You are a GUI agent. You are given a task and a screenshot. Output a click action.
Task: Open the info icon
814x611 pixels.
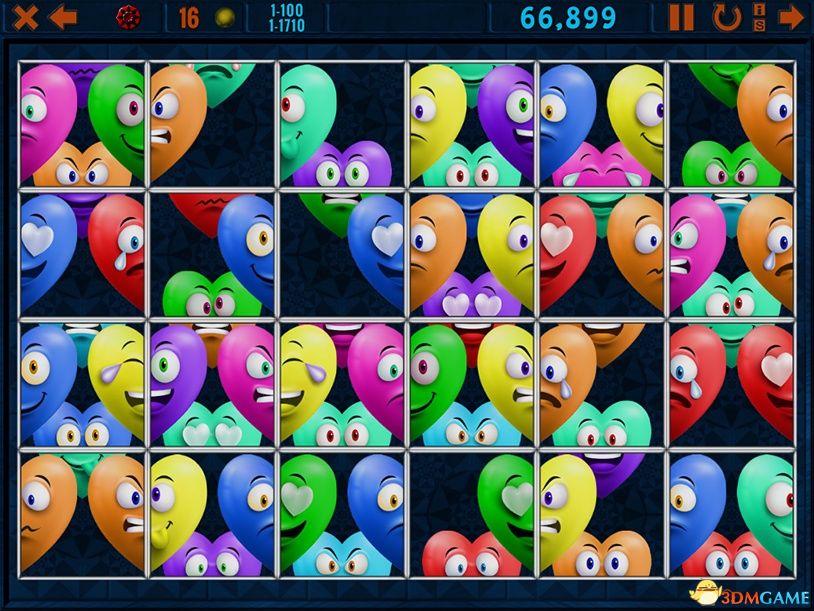coord(759,17)
